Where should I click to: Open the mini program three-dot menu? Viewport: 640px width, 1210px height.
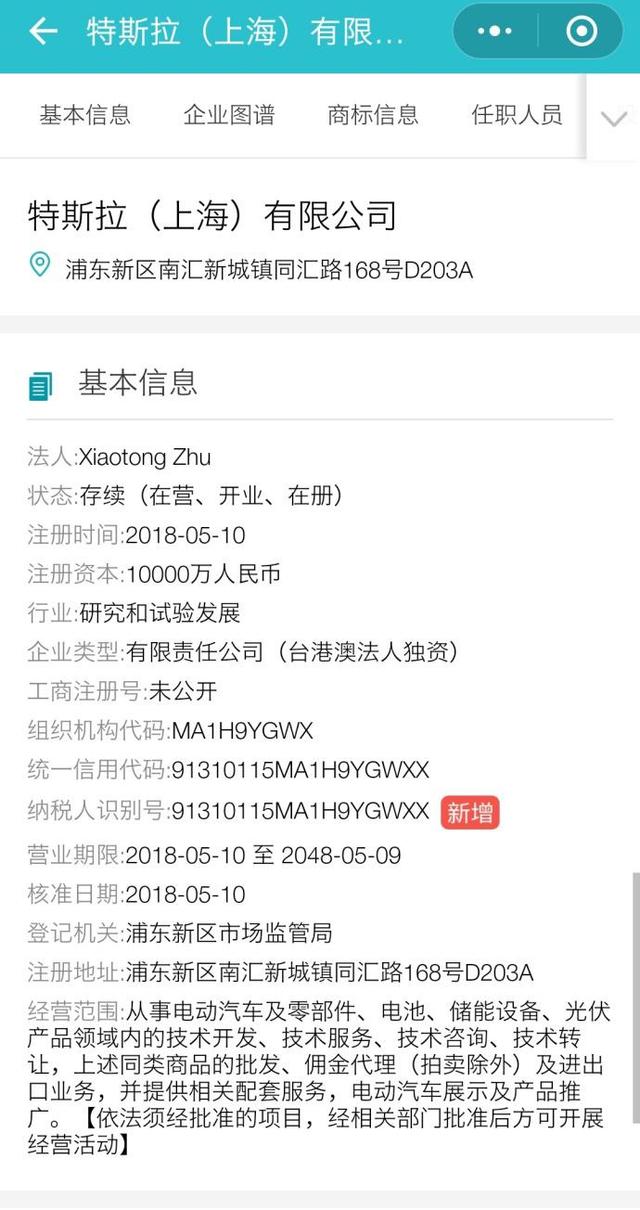[494, 32]
